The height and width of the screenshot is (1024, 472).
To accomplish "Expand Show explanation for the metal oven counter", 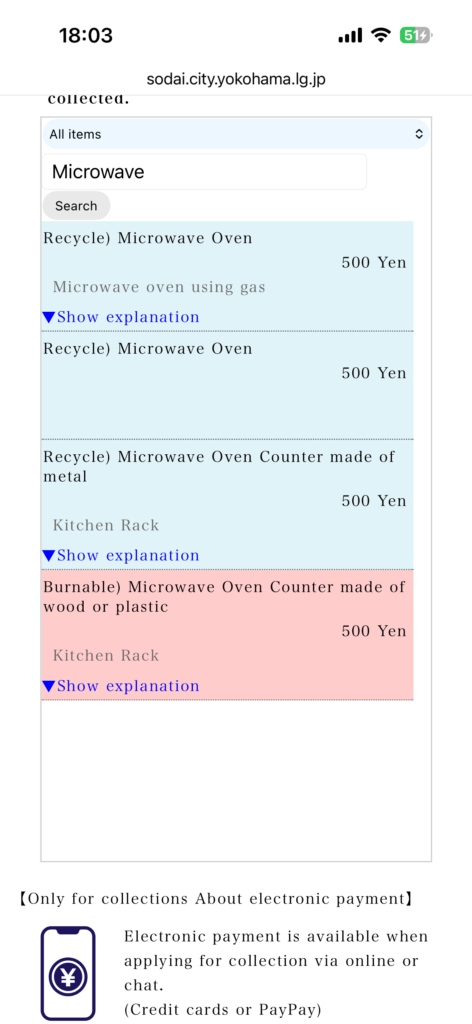I will [121, 556].
